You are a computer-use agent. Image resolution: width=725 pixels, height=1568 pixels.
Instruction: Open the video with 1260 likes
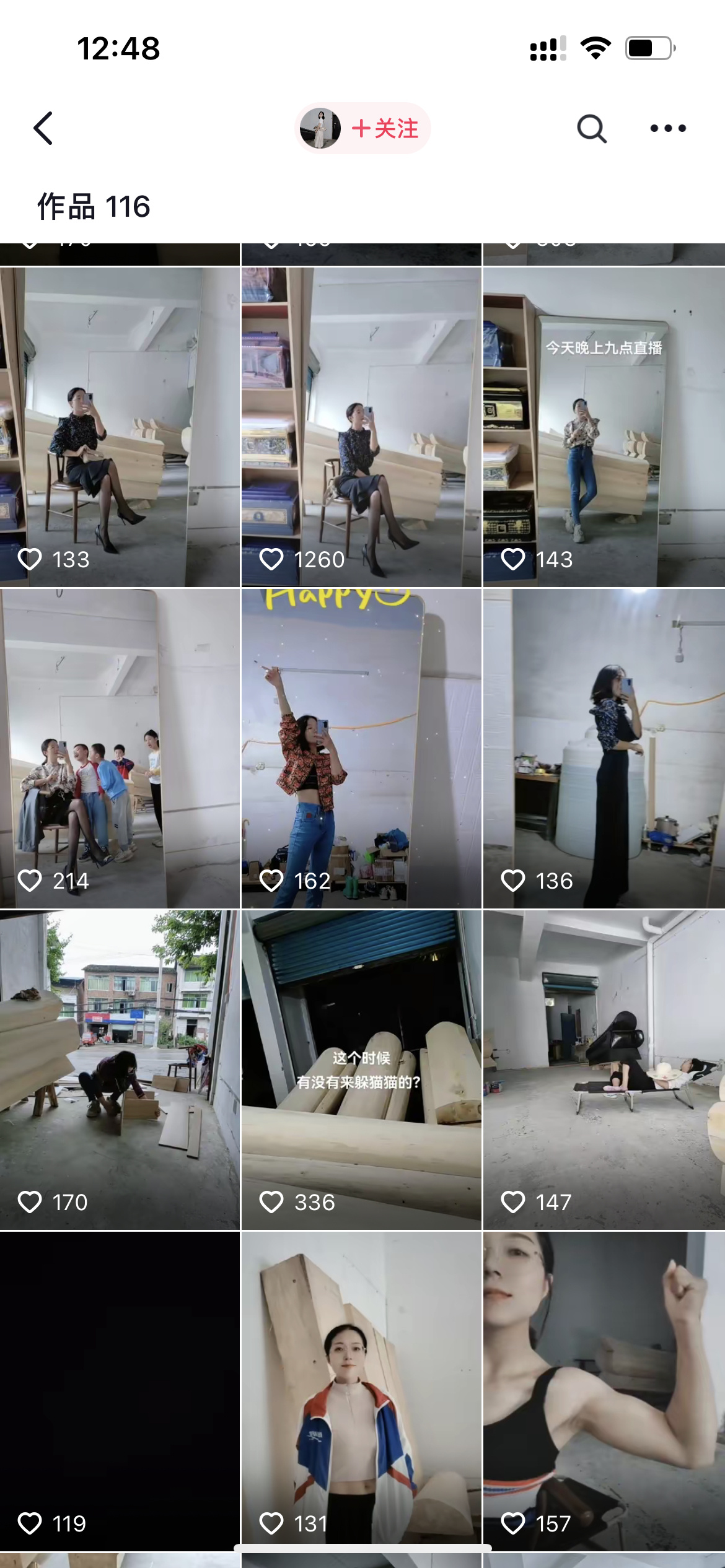[x=361, y=427]
